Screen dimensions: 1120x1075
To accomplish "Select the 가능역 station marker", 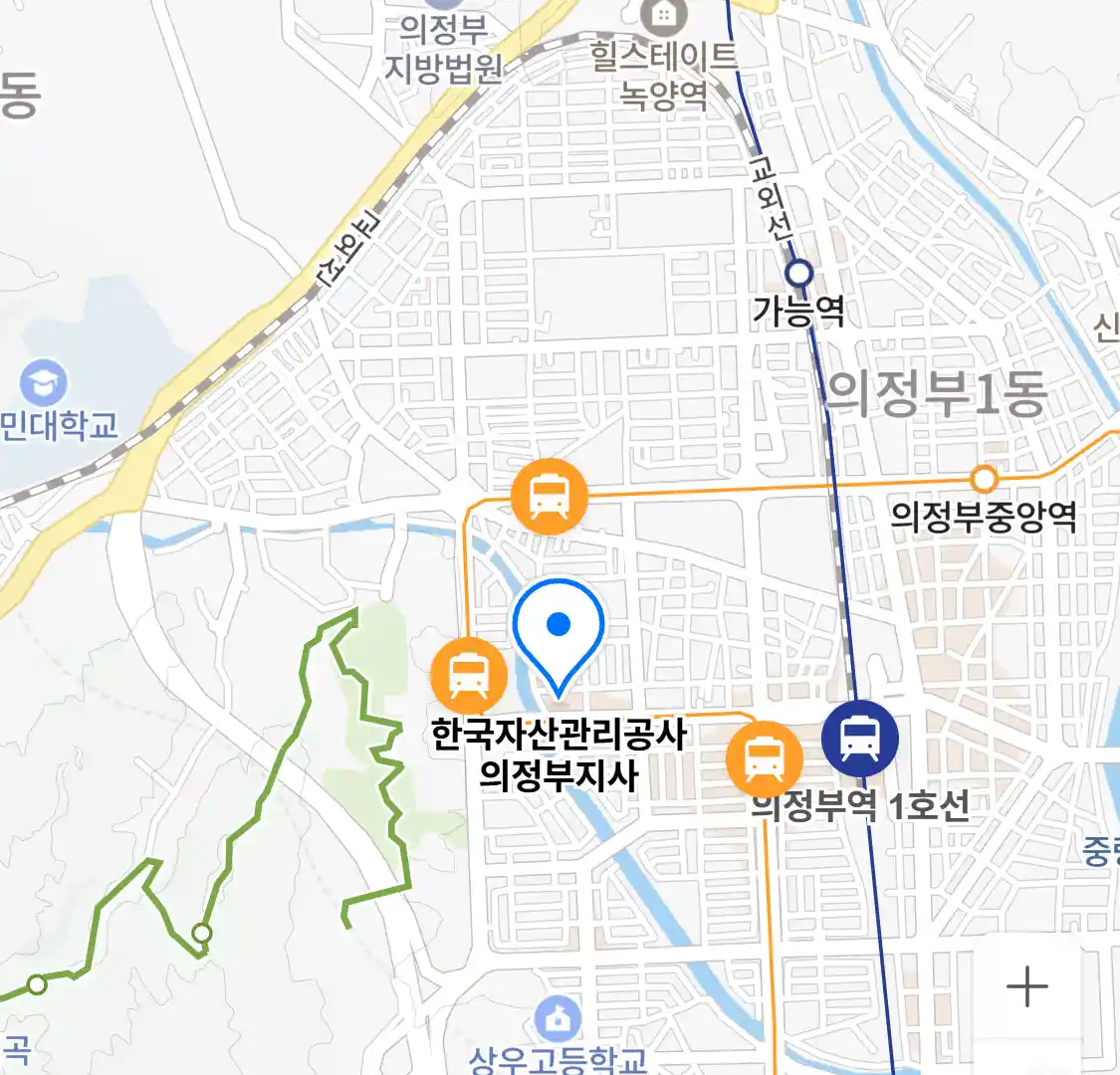I will pos(799,273).
